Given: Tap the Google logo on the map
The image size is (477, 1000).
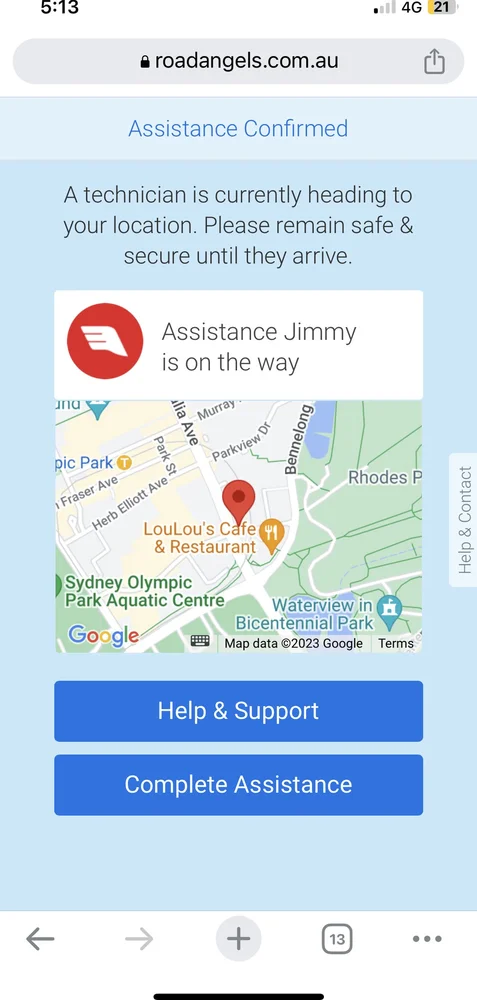Looking at the screenshot, I should click(103, 635).
